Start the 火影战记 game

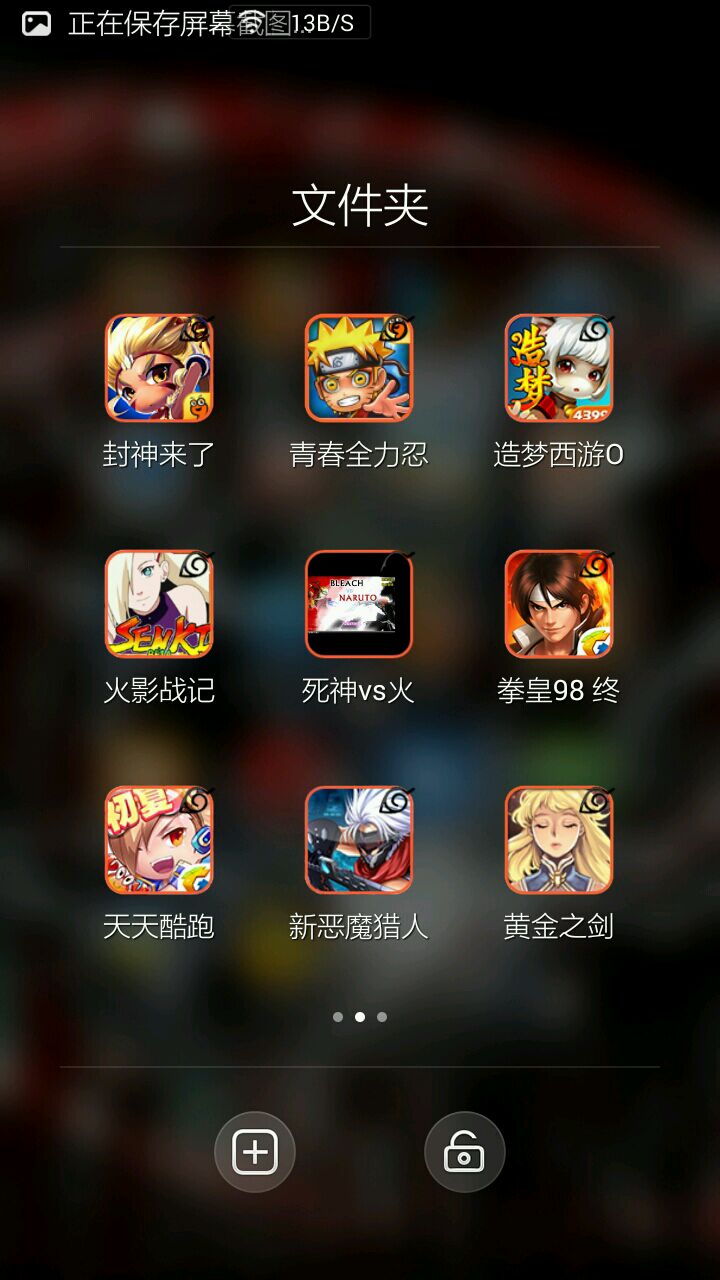(159, 604)
